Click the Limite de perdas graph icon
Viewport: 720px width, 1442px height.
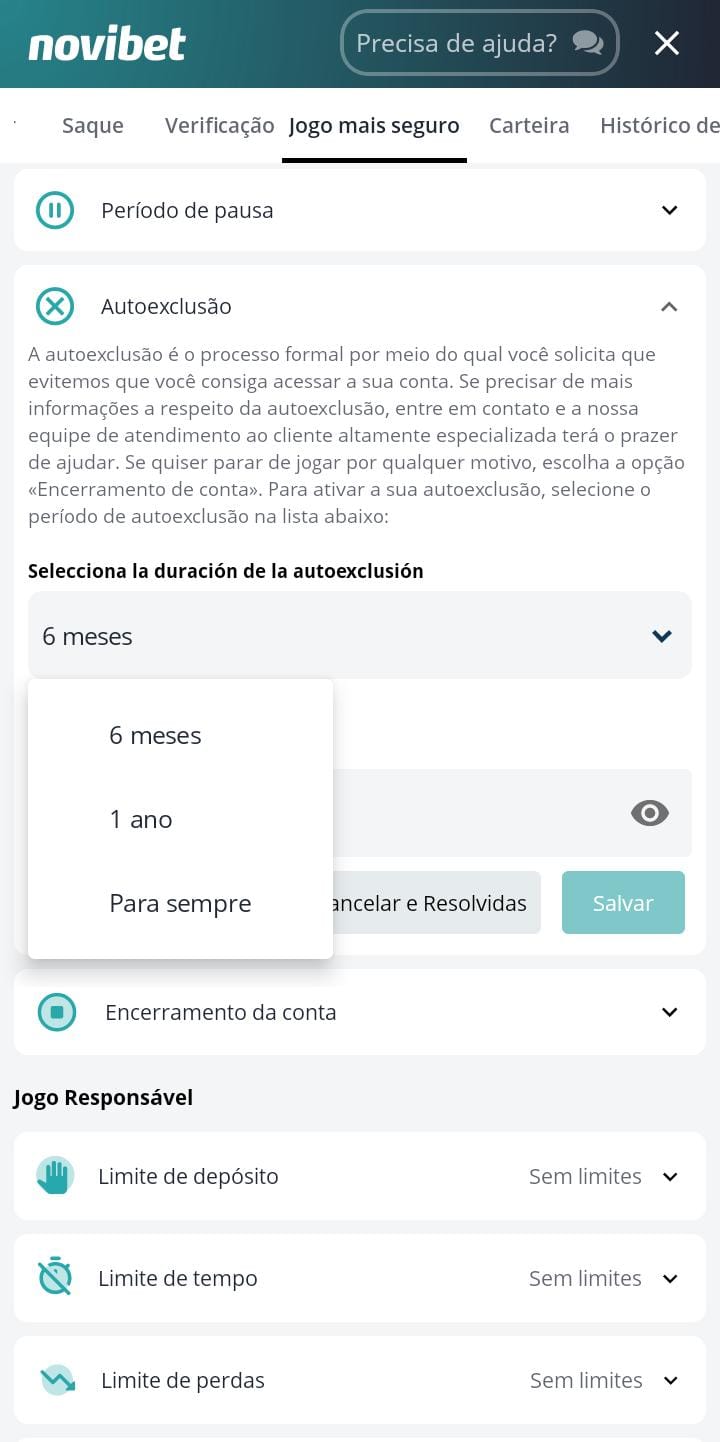55,1380
